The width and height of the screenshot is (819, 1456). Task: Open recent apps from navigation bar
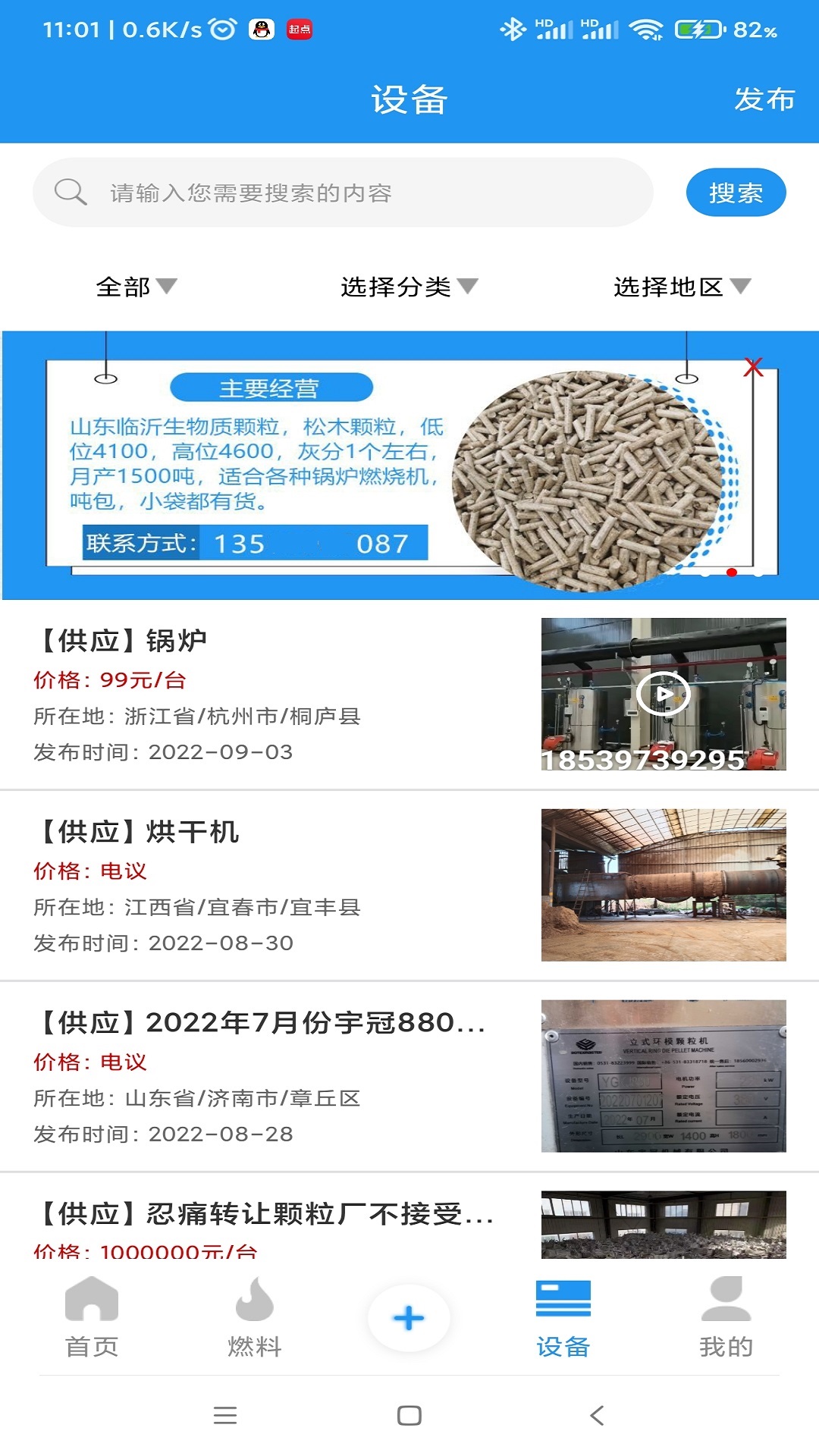click(x=225, y=1415)
